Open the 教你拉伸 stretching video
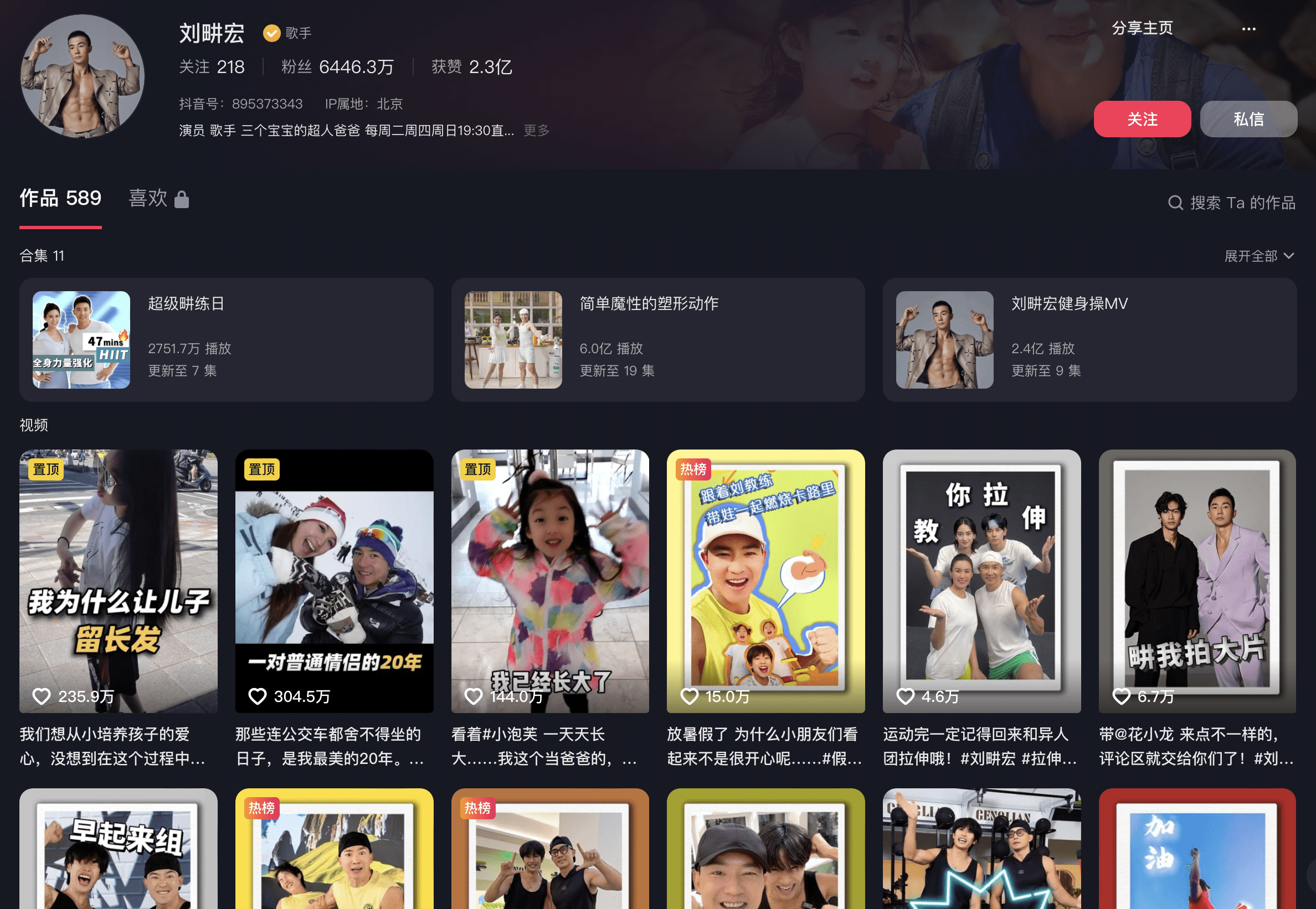The height and width of the screenshot is (909, 1316). [x=981, y=581]
